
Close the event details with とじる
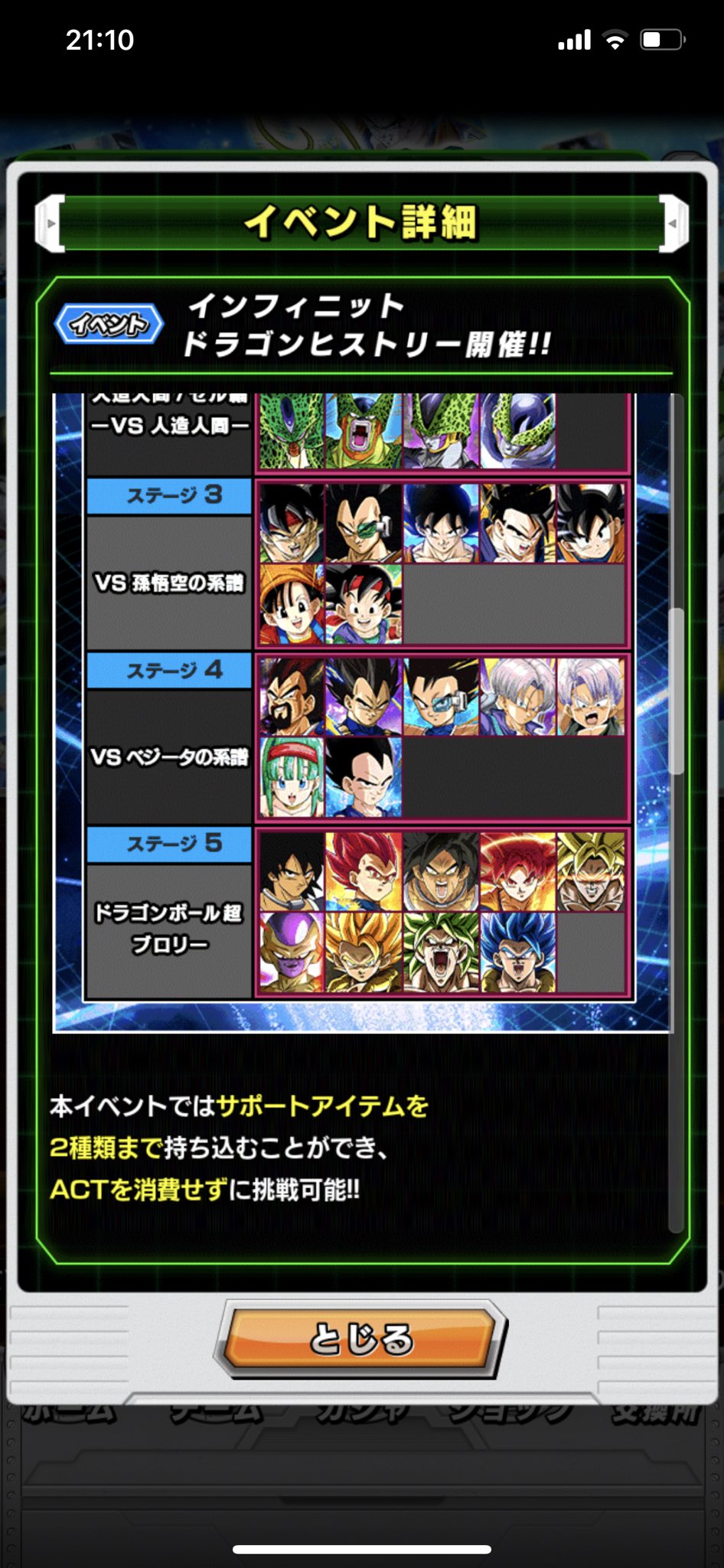click(x=361, y=1338)
